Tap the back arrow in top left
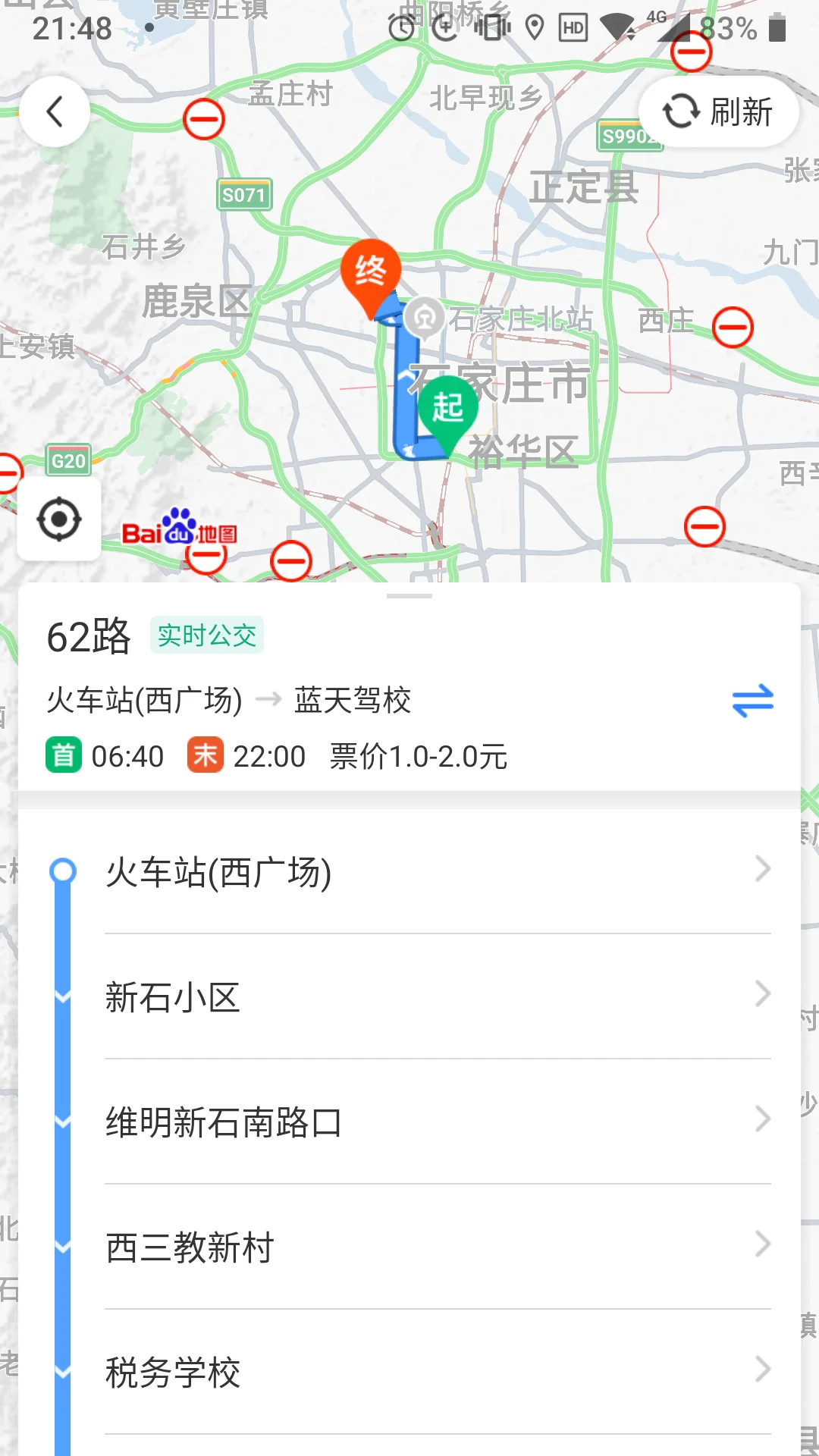This screenshot has width=819, height=1456. click(55, 111)
